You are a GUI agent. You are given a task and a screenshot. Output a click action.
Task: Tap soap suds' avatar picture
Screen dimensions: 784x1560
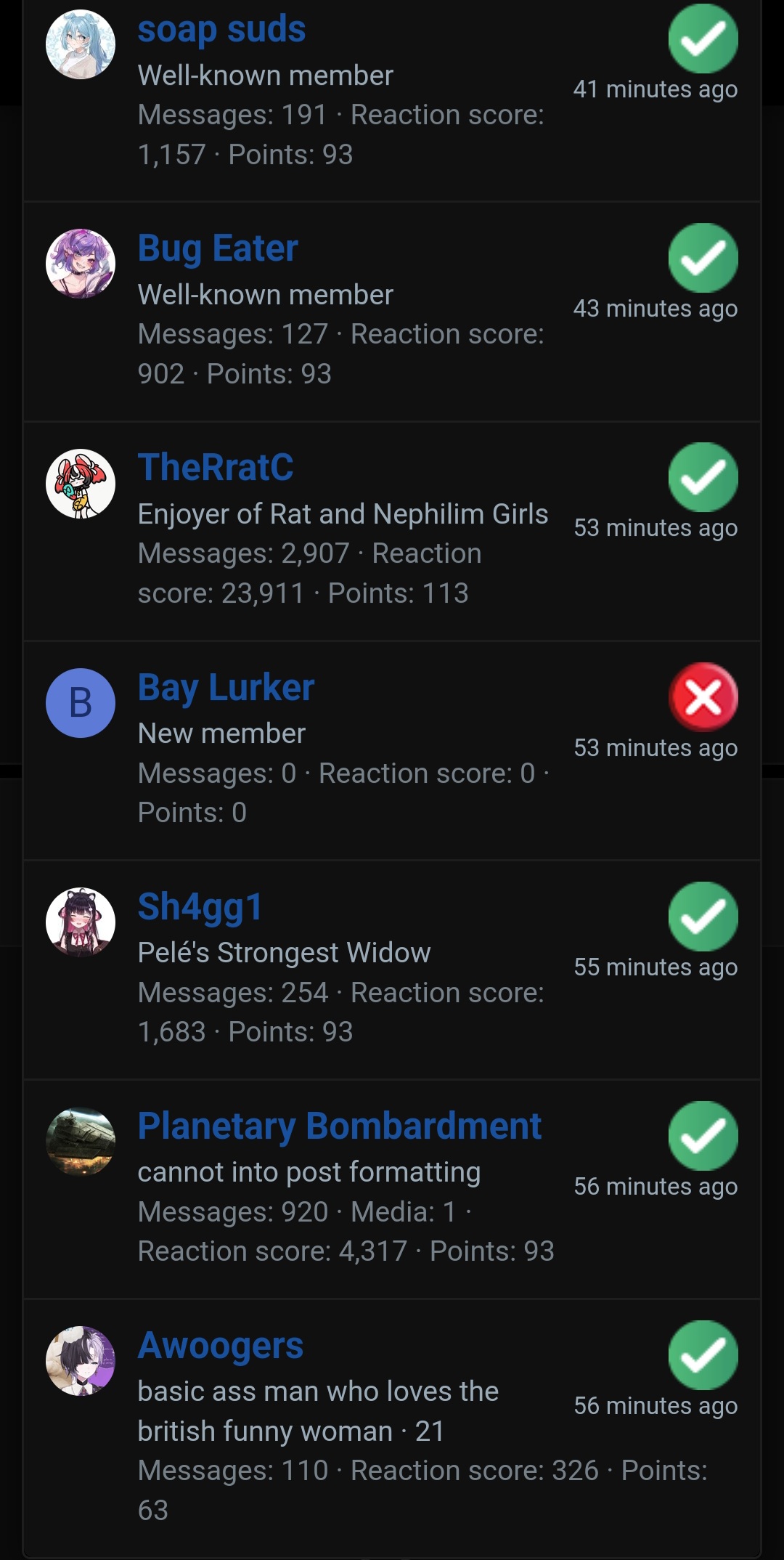point(81,44)
